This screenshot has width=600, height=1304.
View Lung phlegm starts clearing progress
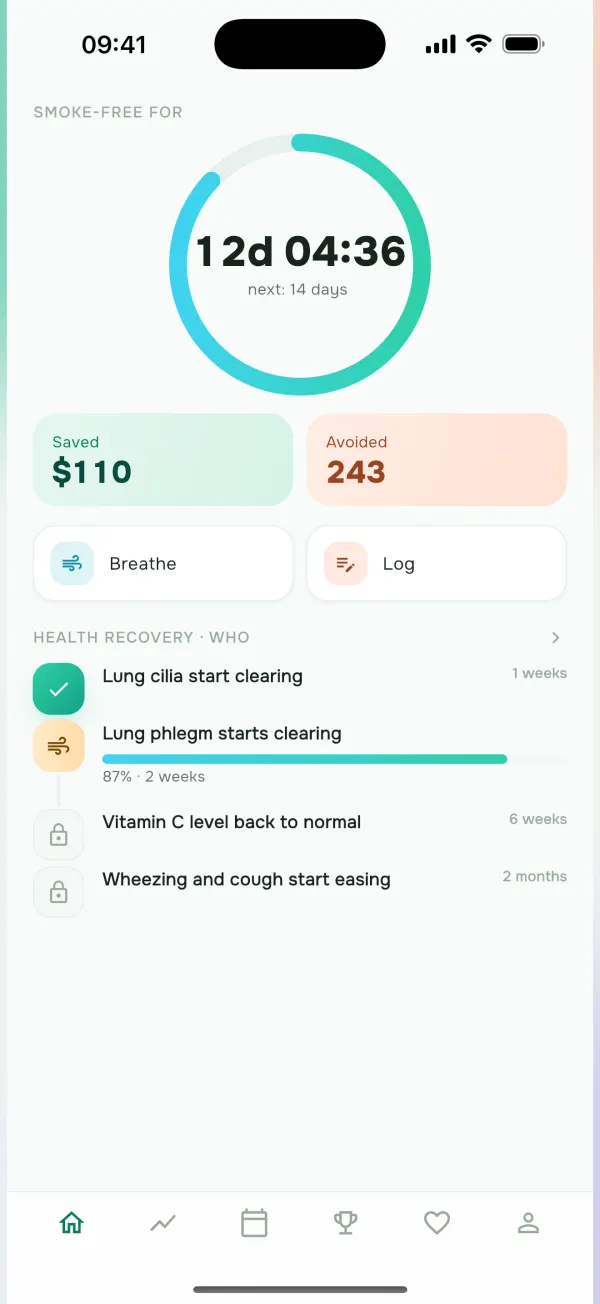[300, 753]
